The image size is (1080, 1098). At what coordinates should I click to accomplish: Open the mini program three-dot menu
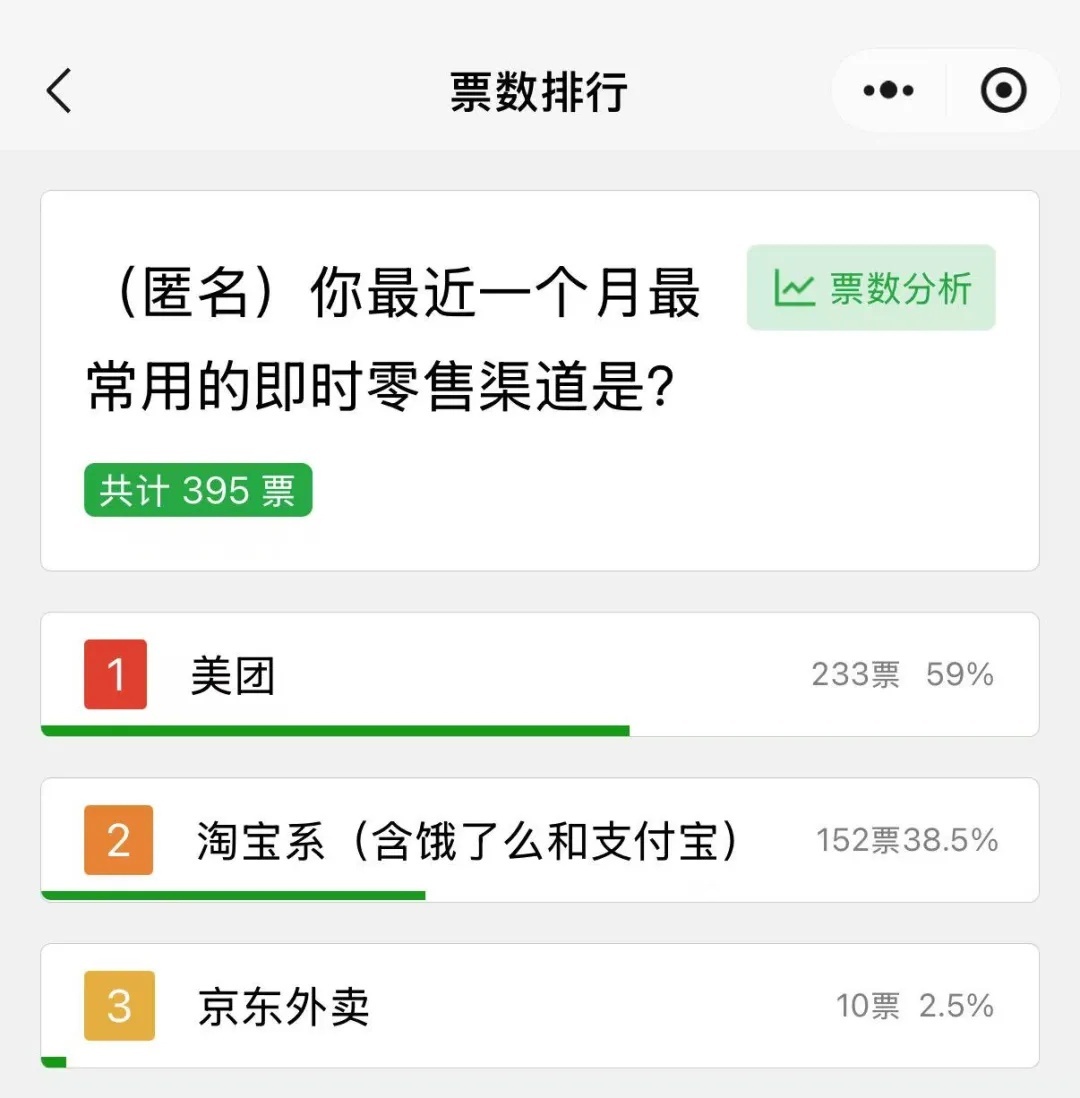coord(888,92)
